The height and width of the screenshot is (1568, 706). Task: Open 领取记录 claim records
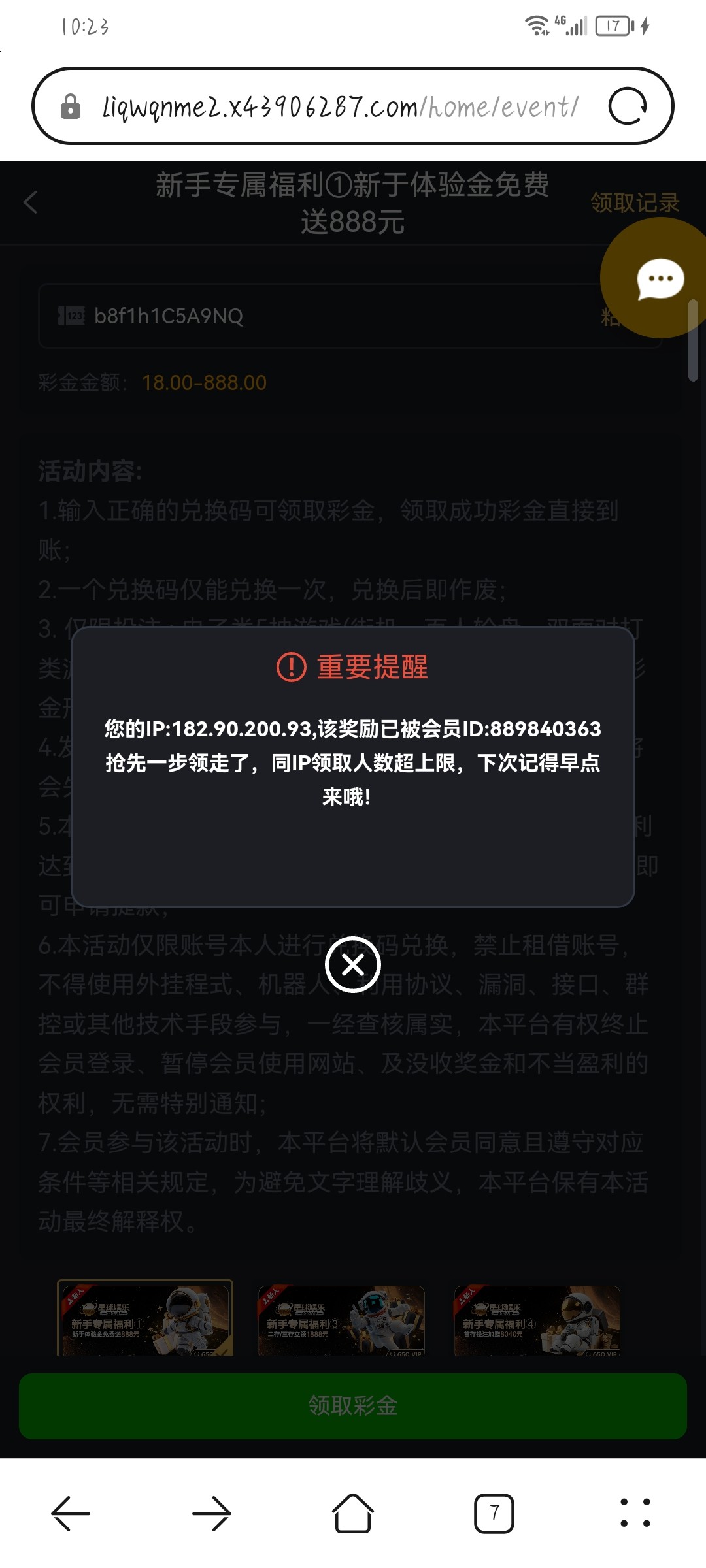(x=635, y=203)
